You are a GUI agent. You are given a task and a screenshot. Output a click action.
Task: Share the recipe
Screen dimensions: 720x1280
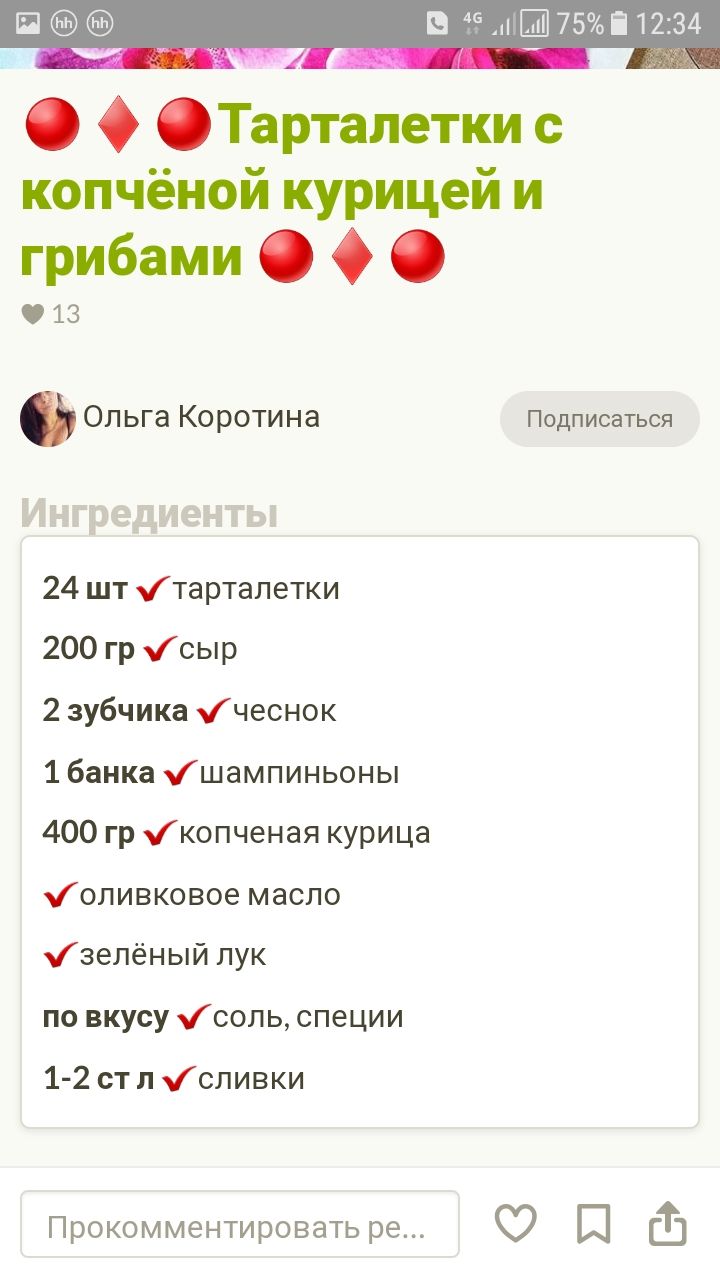(668, 1224)
